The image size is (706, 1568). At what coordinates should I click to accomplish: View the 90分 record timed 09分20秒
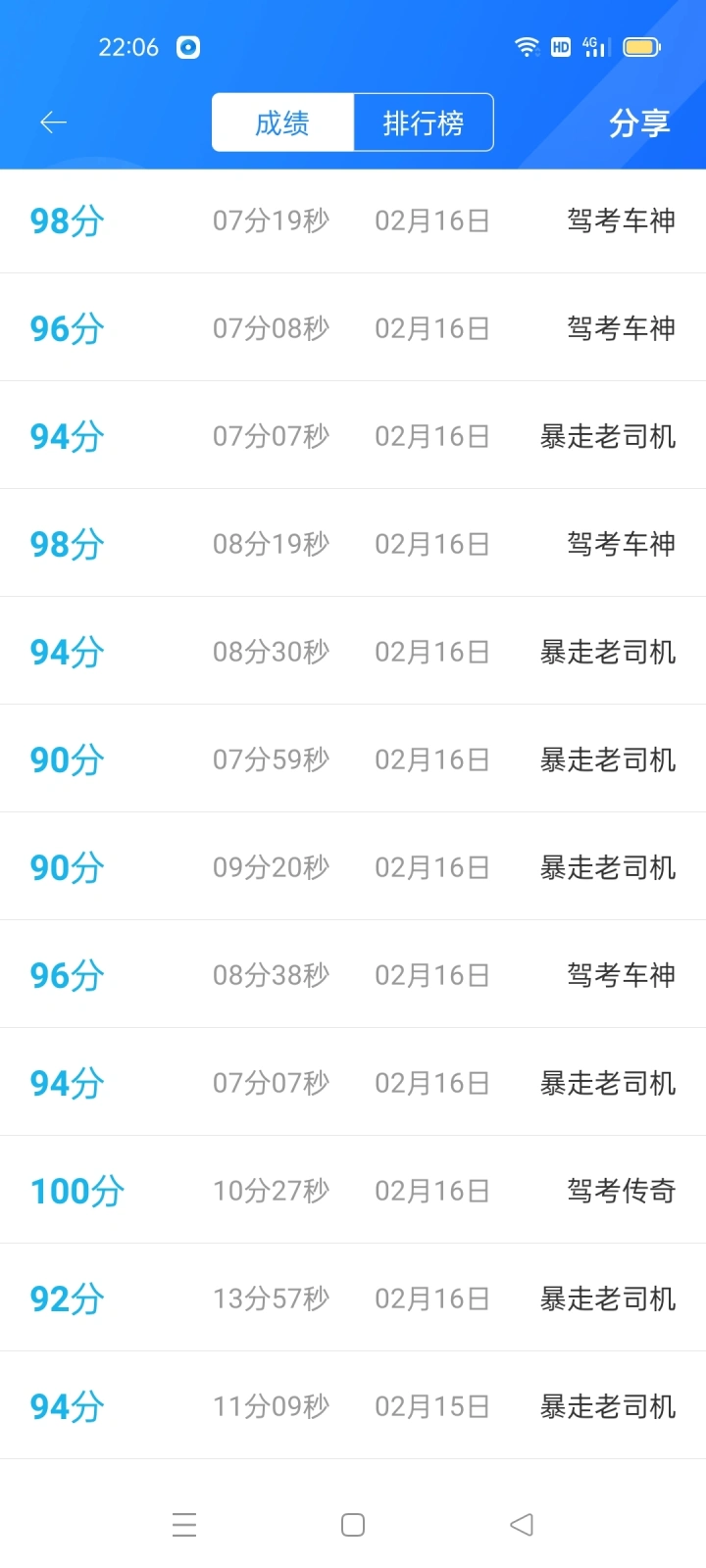point(353,867)
